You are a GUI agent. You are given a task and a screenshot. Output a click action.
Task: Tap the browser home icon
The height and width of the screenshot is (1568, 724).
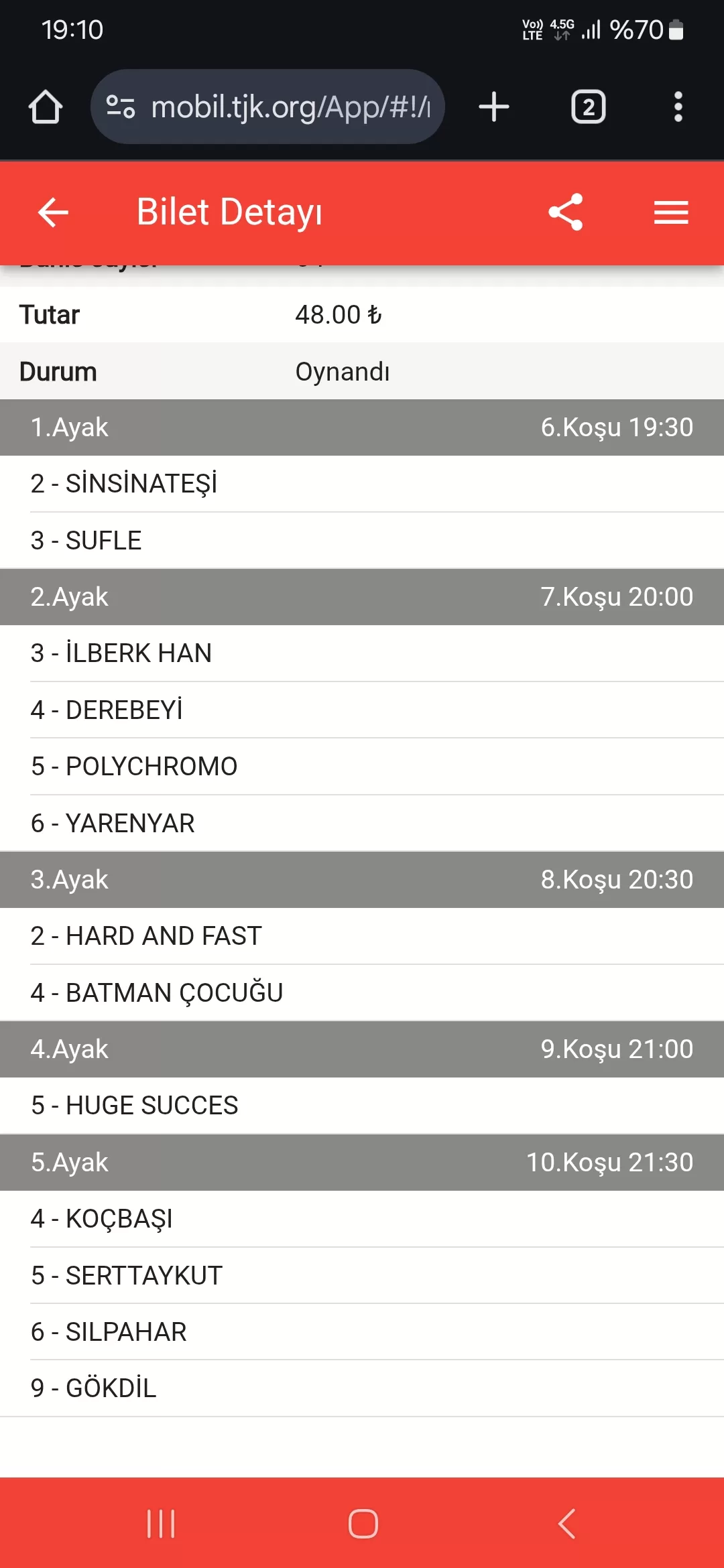point(46,107)
